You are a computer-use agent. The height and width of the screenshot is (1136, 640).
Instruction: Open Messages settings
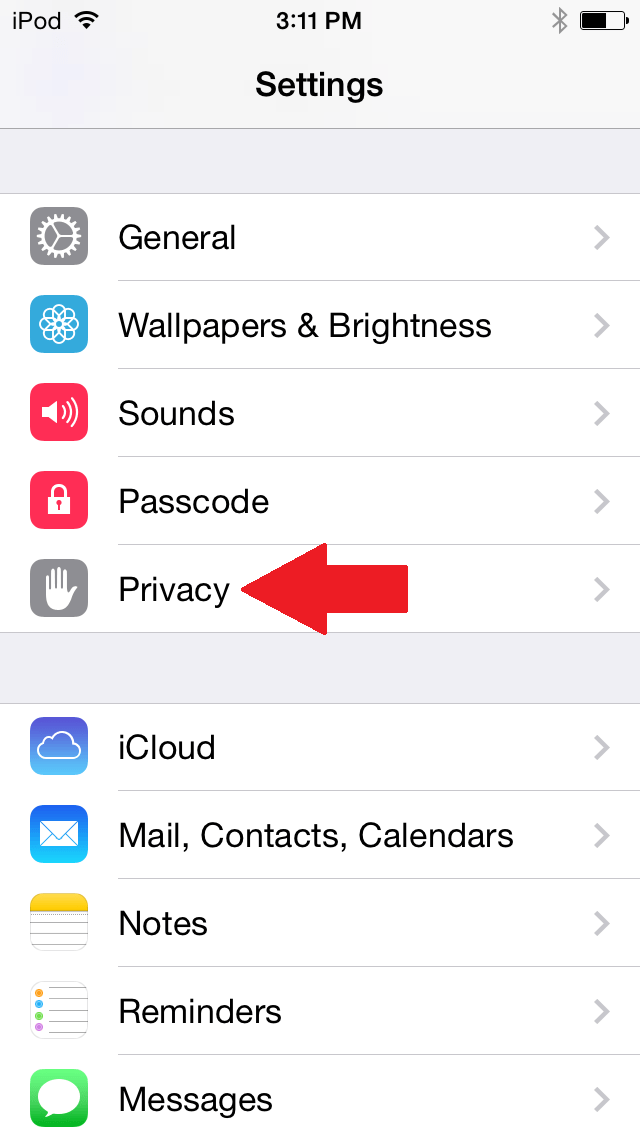[320, 1096]
